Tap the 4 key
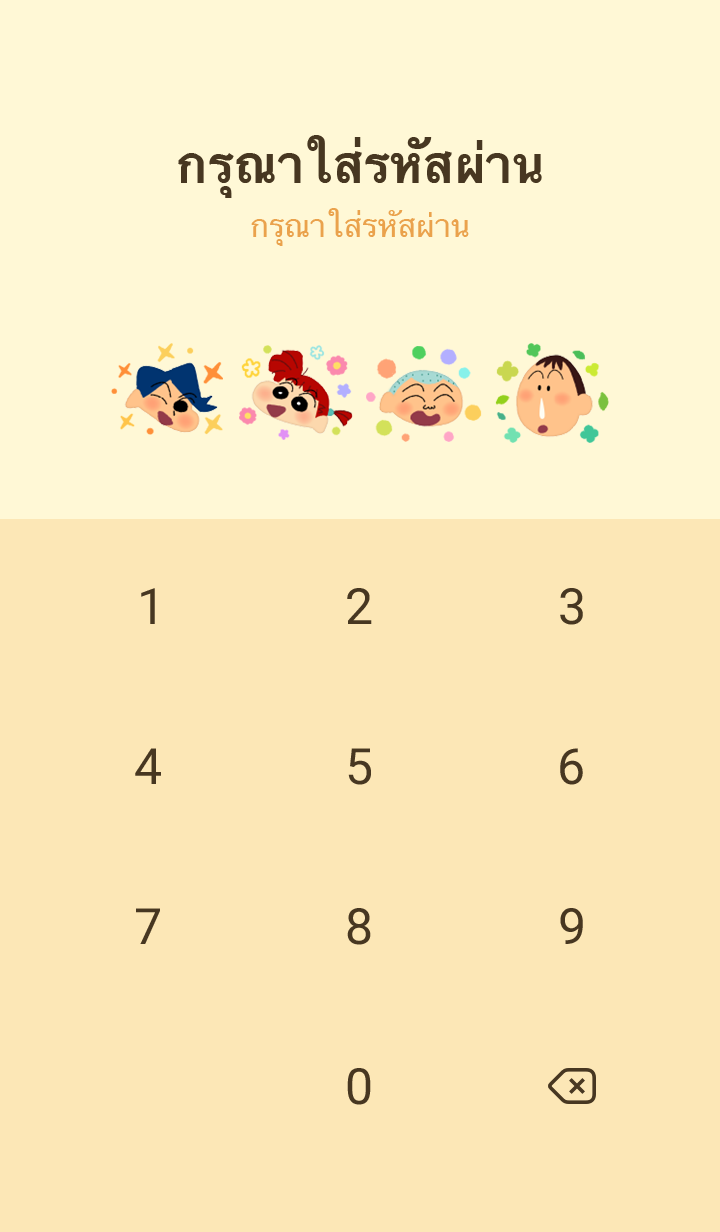This screenshot has width=720, height=1232. (x=148, y=767)
